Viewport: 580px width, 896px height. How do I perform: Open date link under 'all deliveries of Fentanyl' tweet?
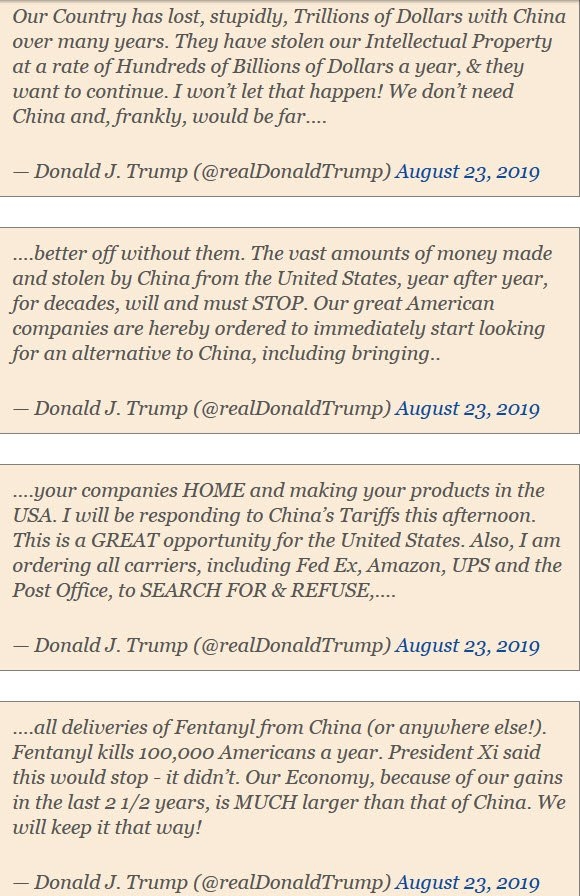click(x=467, y=883)
